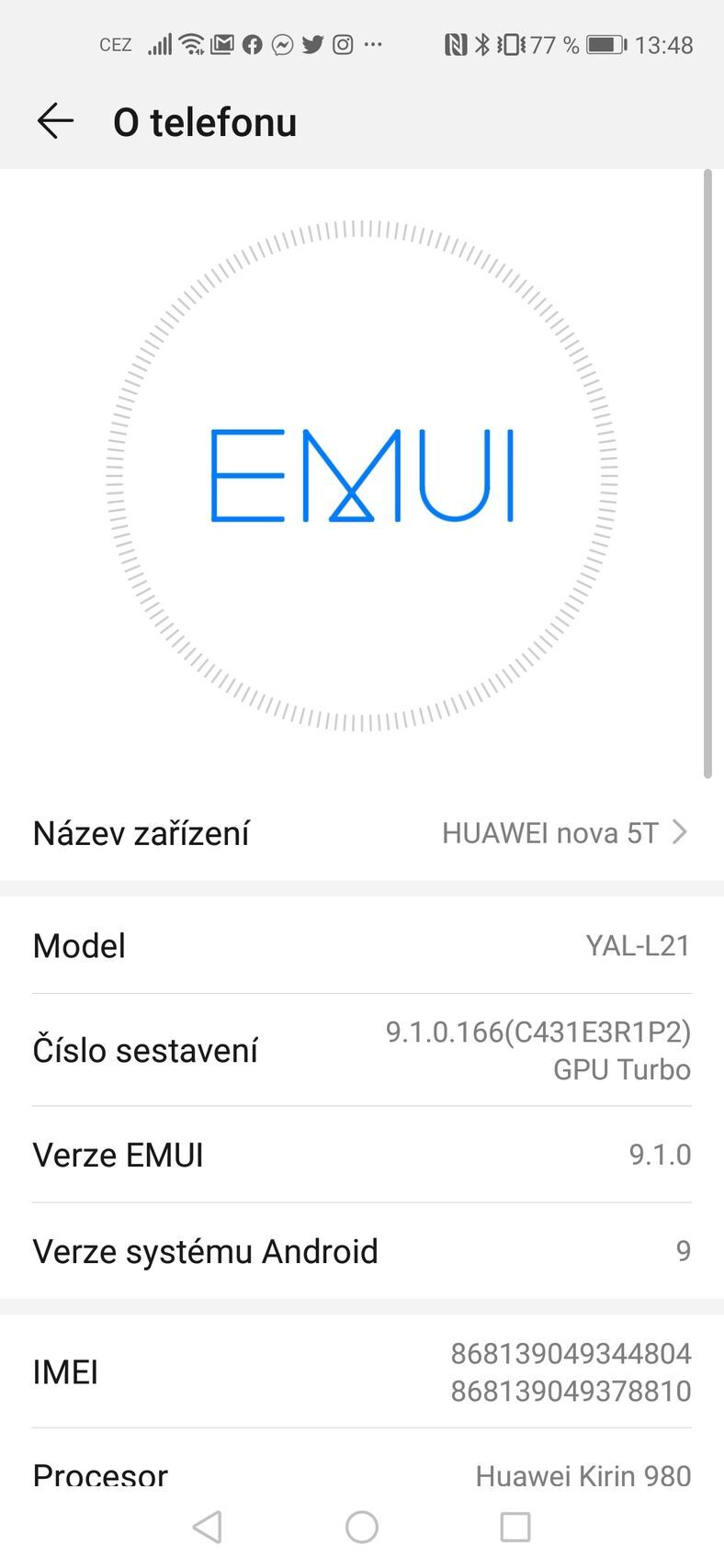Viewport: 724px width, 1568px height.
Task: Expand hidden notifications via the ellipsis
Action: pos(374,44)
